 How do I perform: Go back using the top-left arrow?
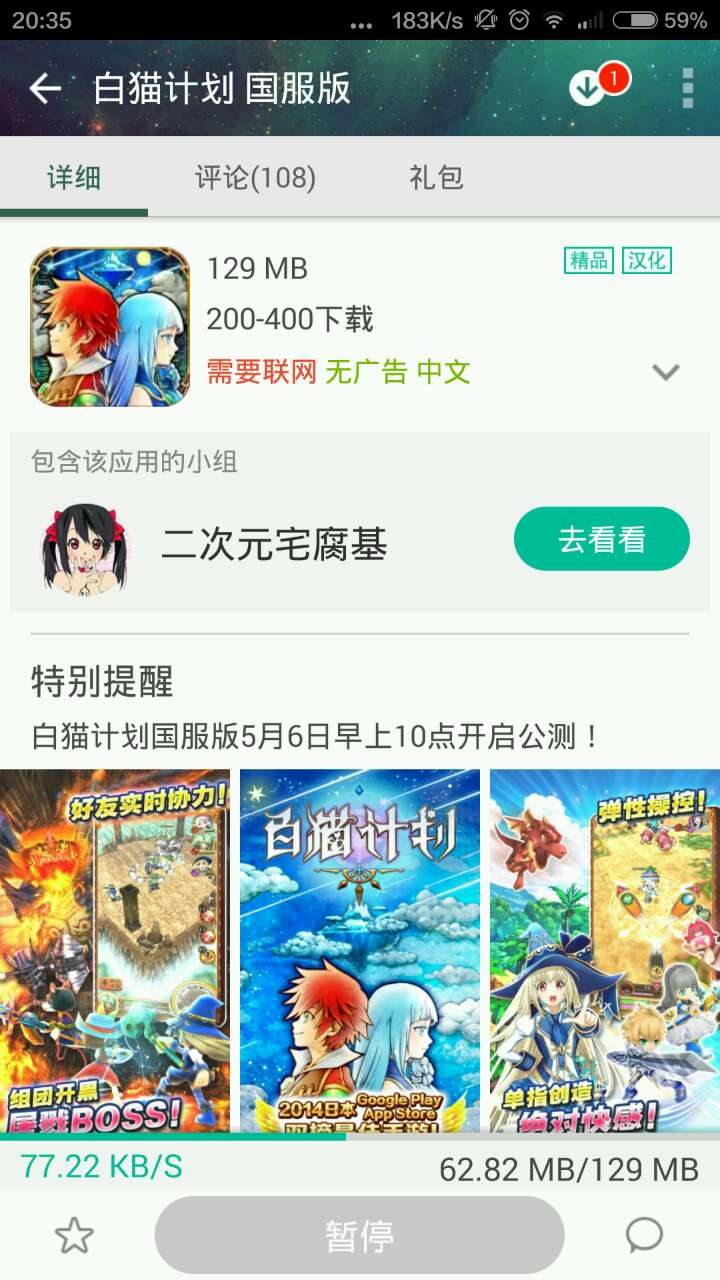pyautogui.click(x=44, y=89)
